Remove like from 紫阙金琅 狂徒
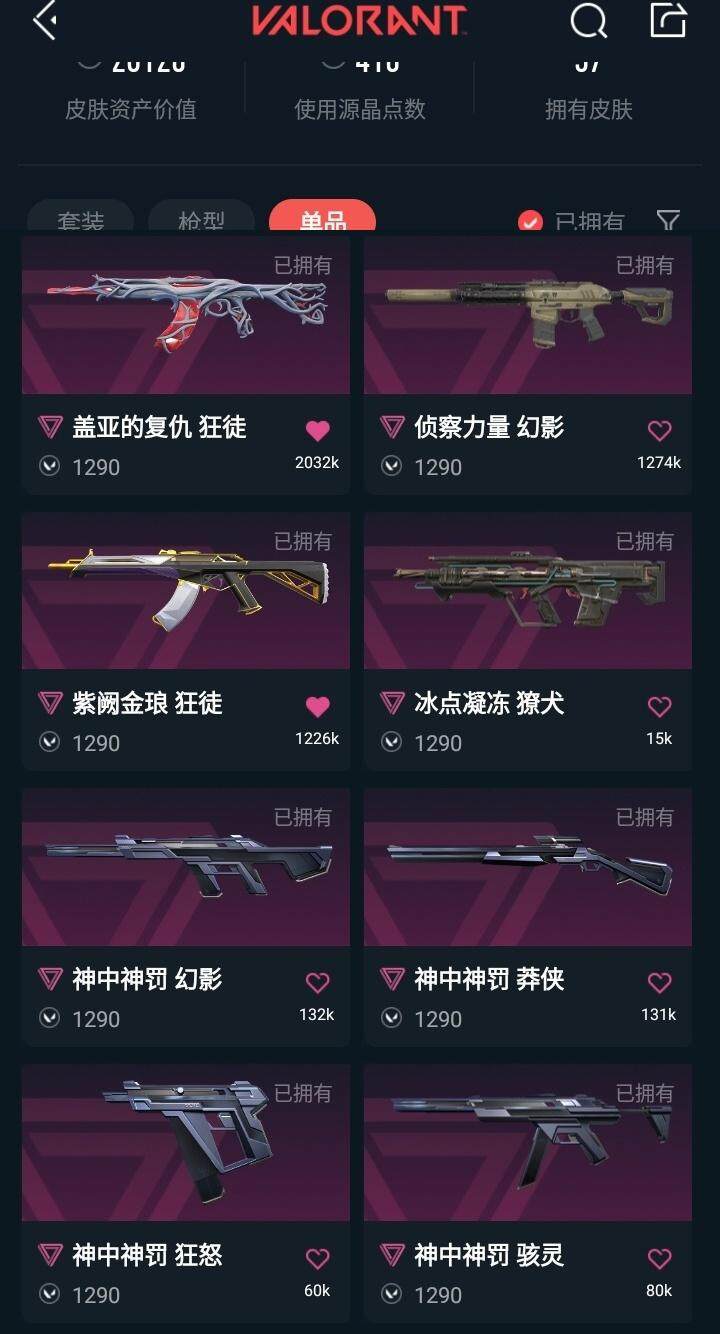720x1334 pixels. click(x=317, y=707)
